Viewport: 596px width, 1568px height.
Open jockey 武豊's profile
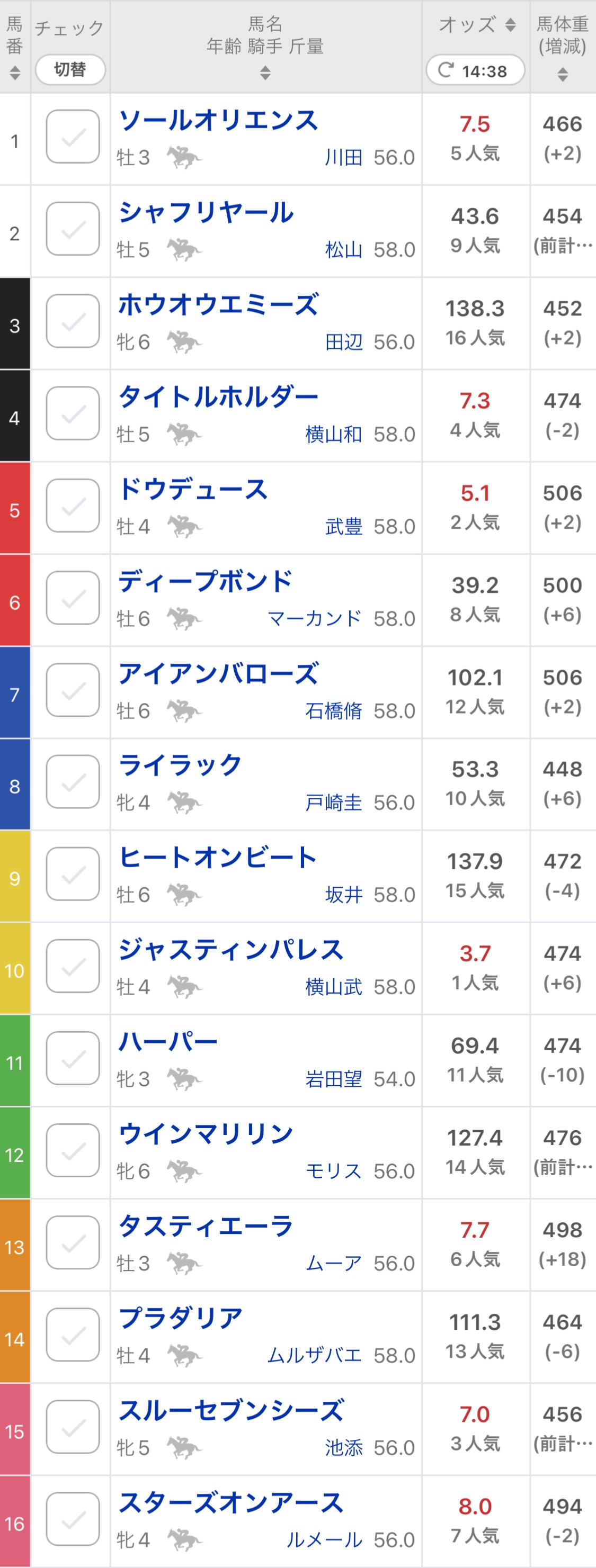tap(344, 527)
